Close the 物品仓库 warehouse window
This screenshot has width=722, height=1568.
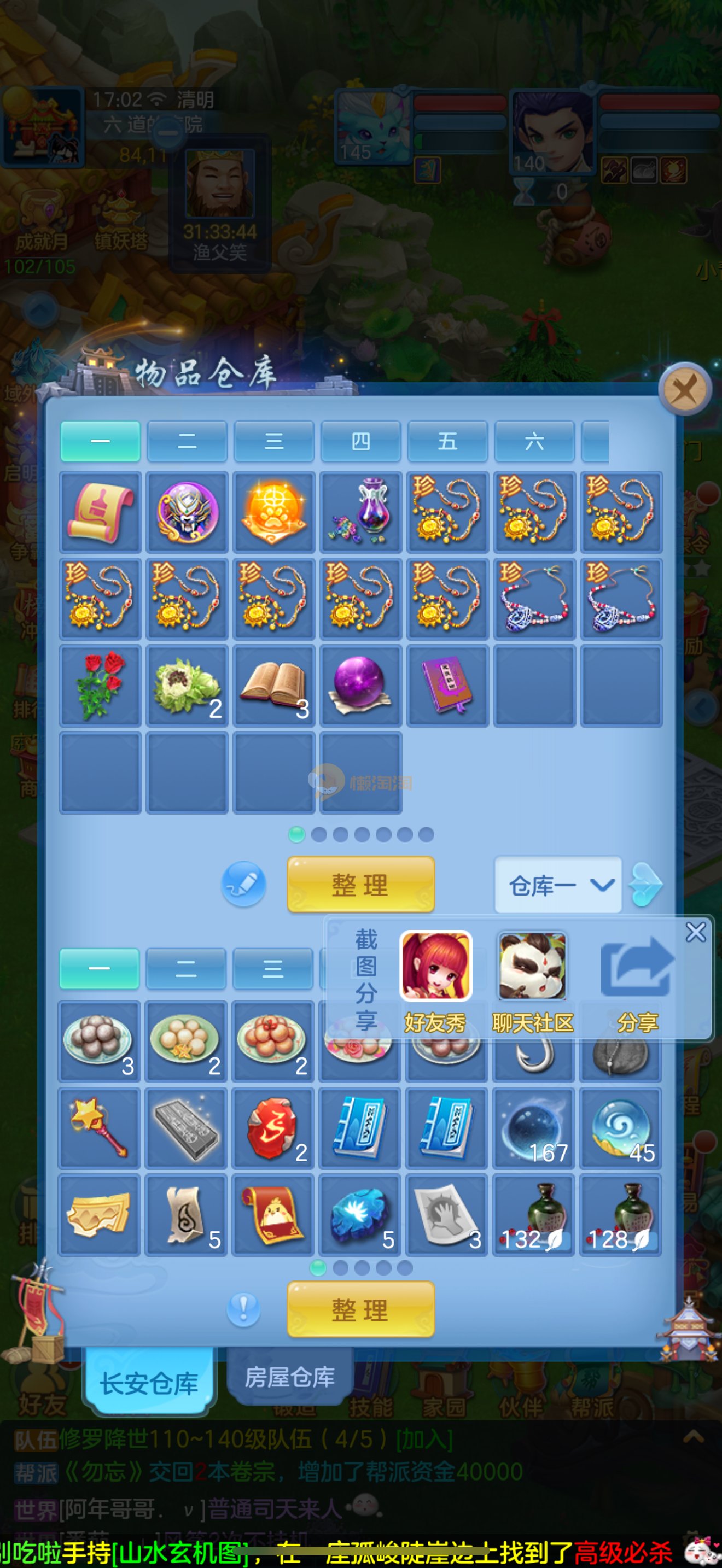(685, 388)
